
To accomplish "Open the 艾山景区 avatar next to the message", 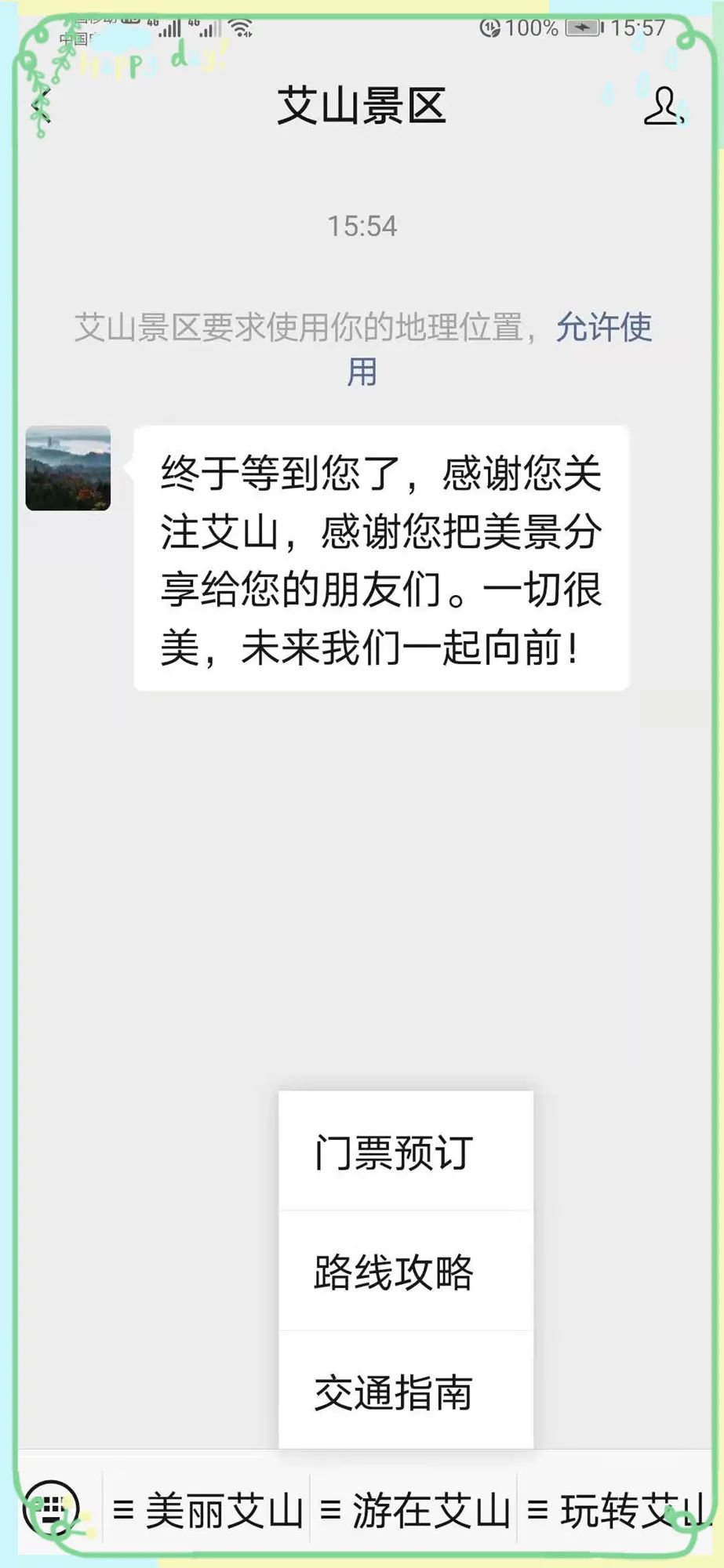I will 68,468.
